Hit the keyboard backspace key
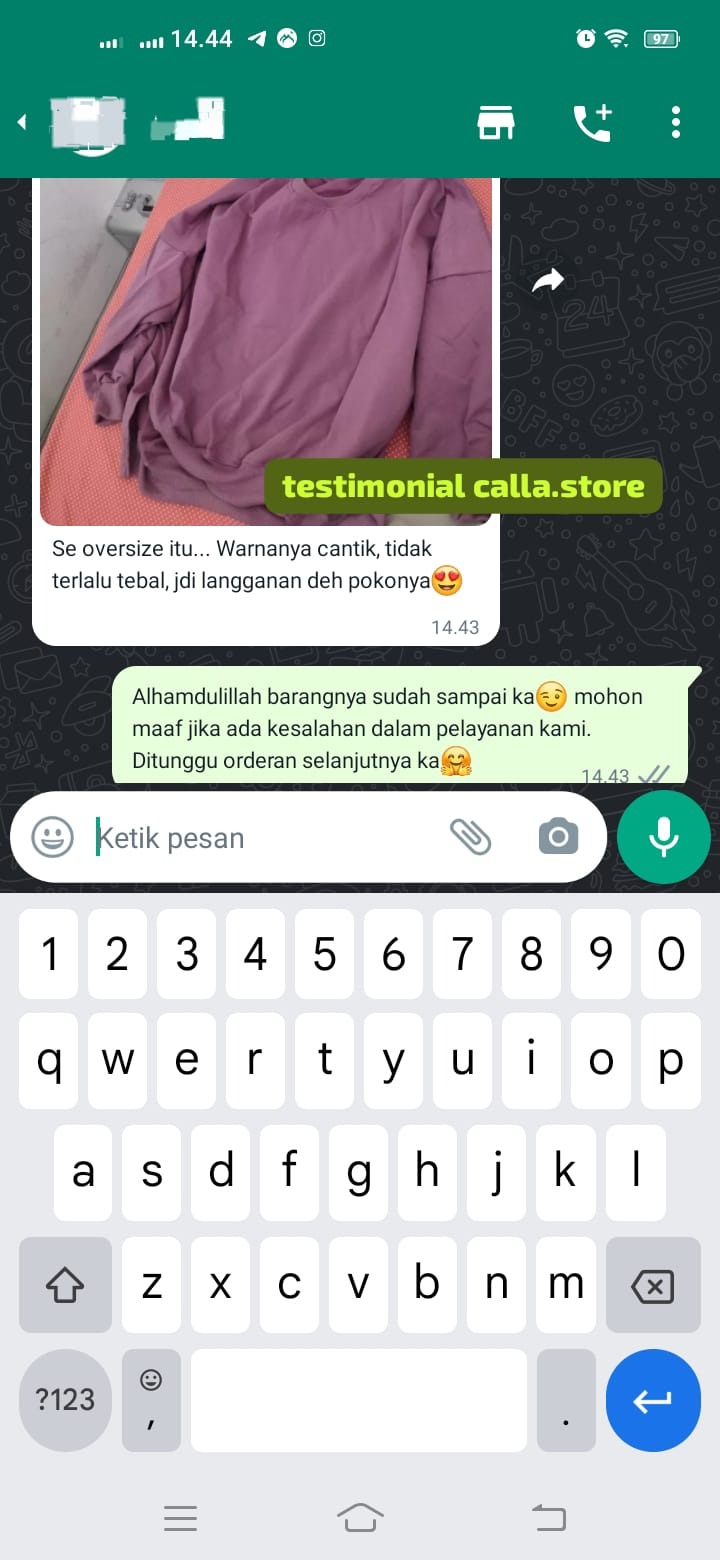This screenshot has width=720, height=1560. pyautogui.click(x=653, y=1286)
